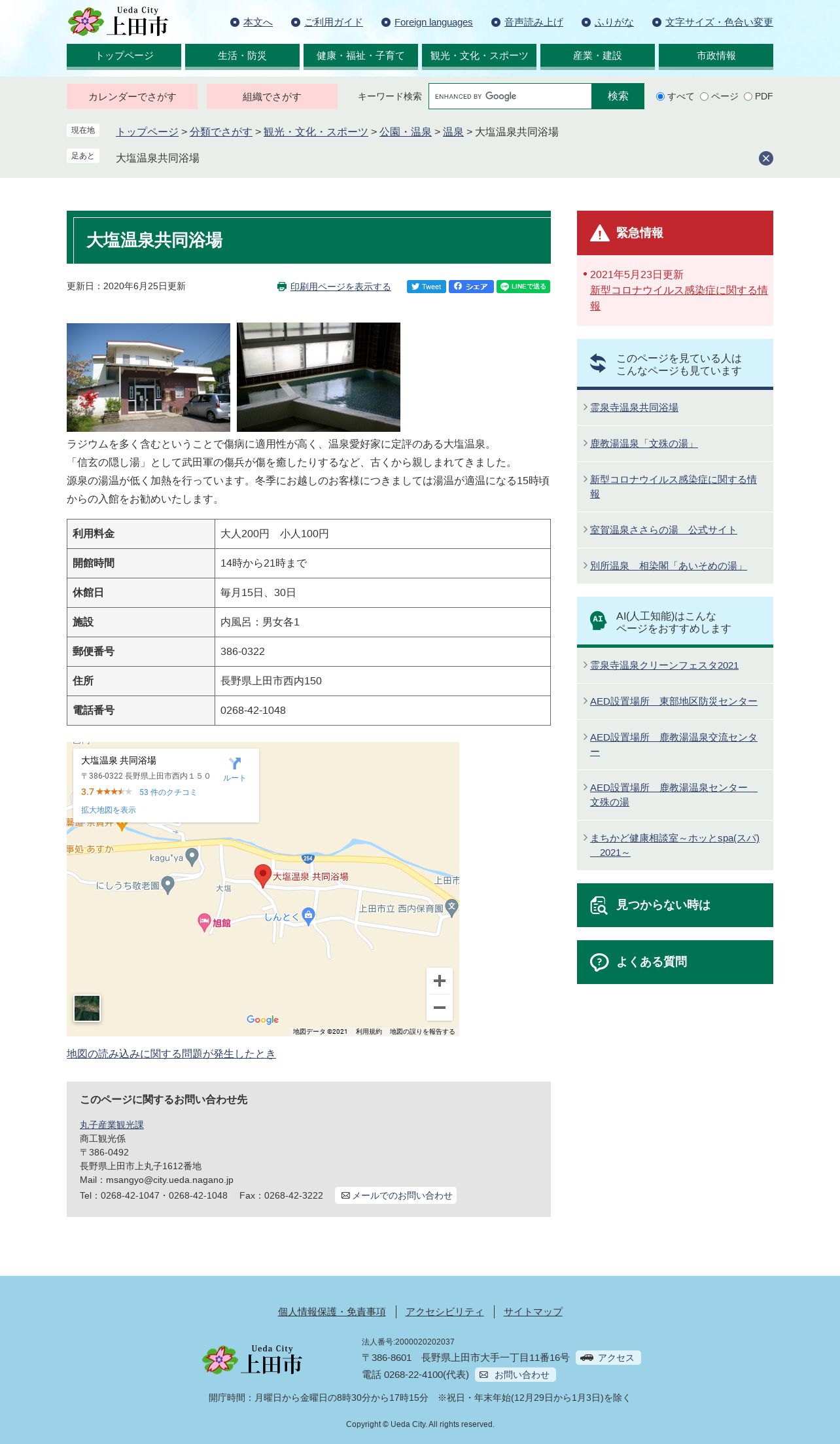
Task: Dismiss the 足あと history bar
Action: point(766,158)
